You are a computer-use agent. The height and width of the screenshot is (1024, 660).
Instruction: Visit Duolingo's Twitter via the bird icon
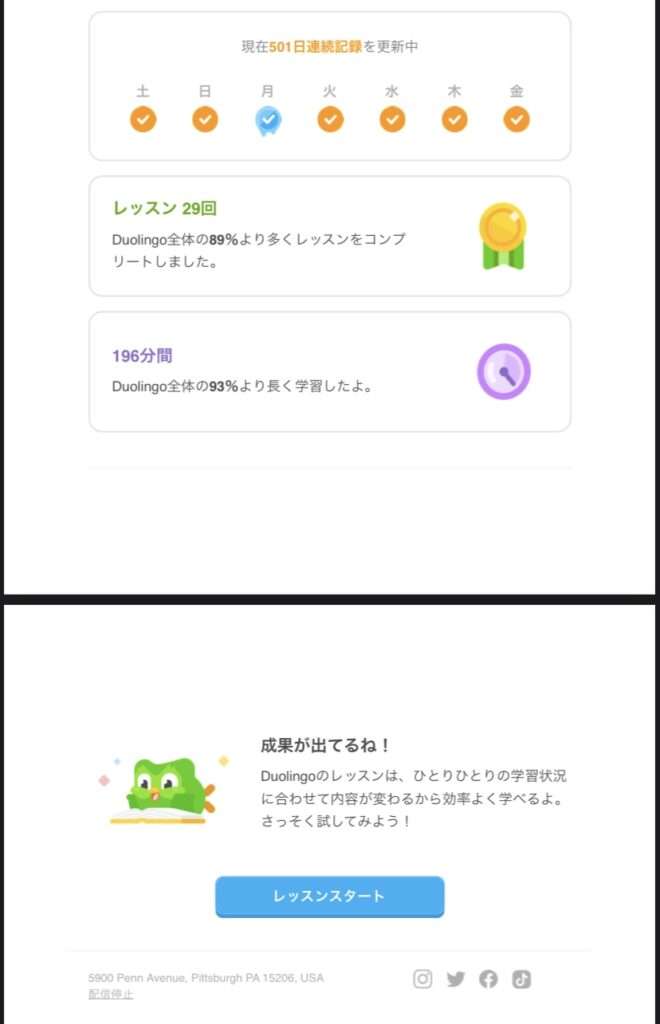(x=456, y=979)
